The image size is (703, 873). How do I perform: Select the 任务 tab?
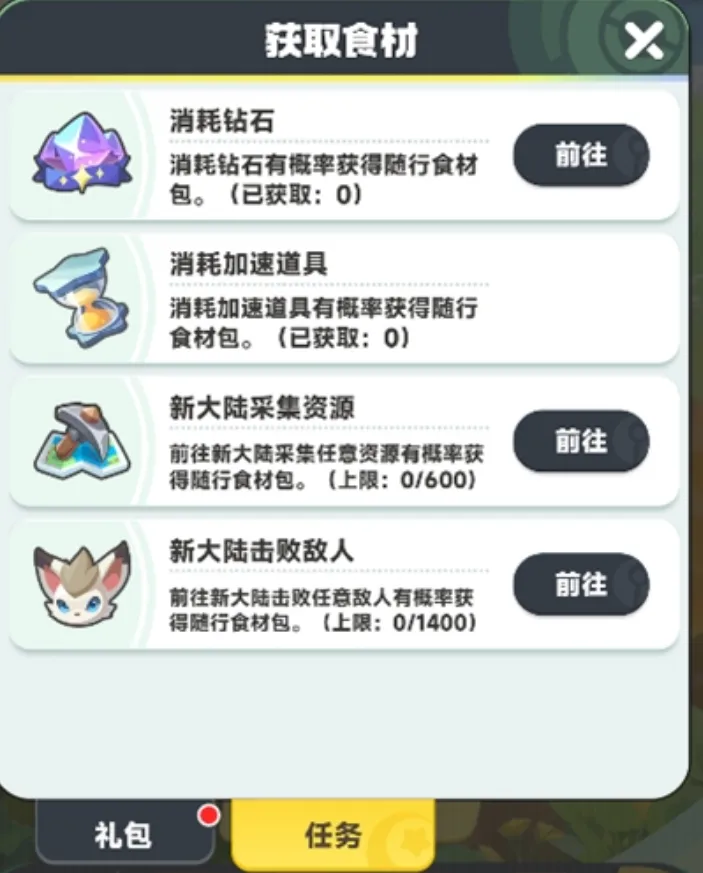tap(333, 835)
